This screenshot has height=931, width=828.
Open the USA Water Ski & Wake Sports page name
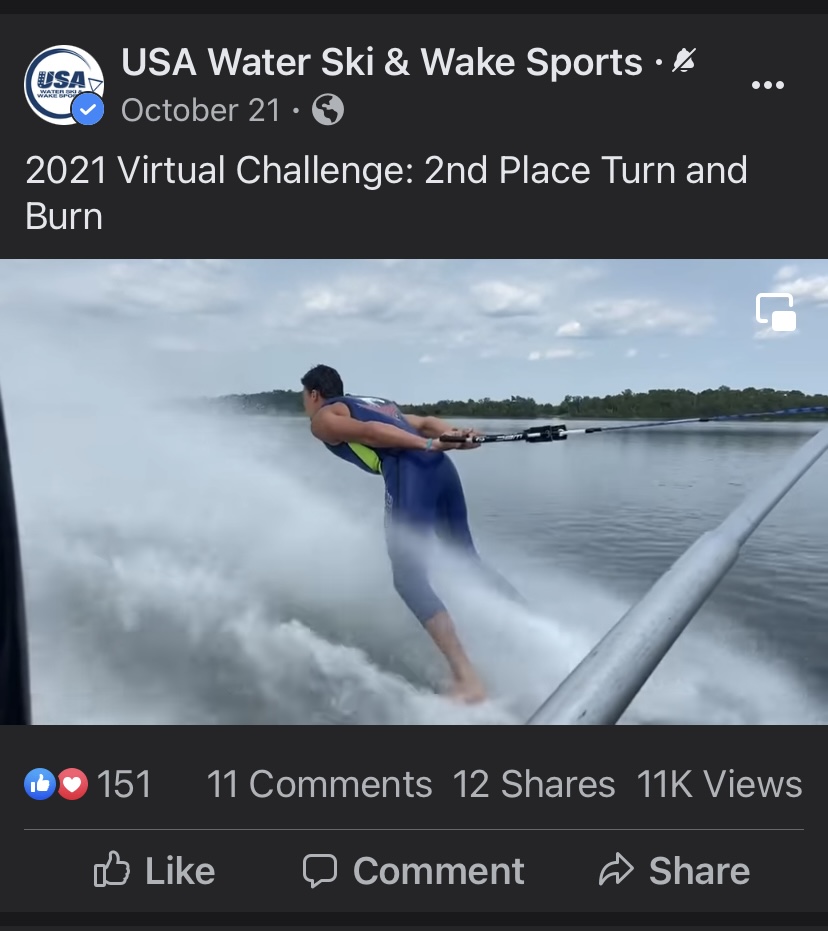pos(381,63)
